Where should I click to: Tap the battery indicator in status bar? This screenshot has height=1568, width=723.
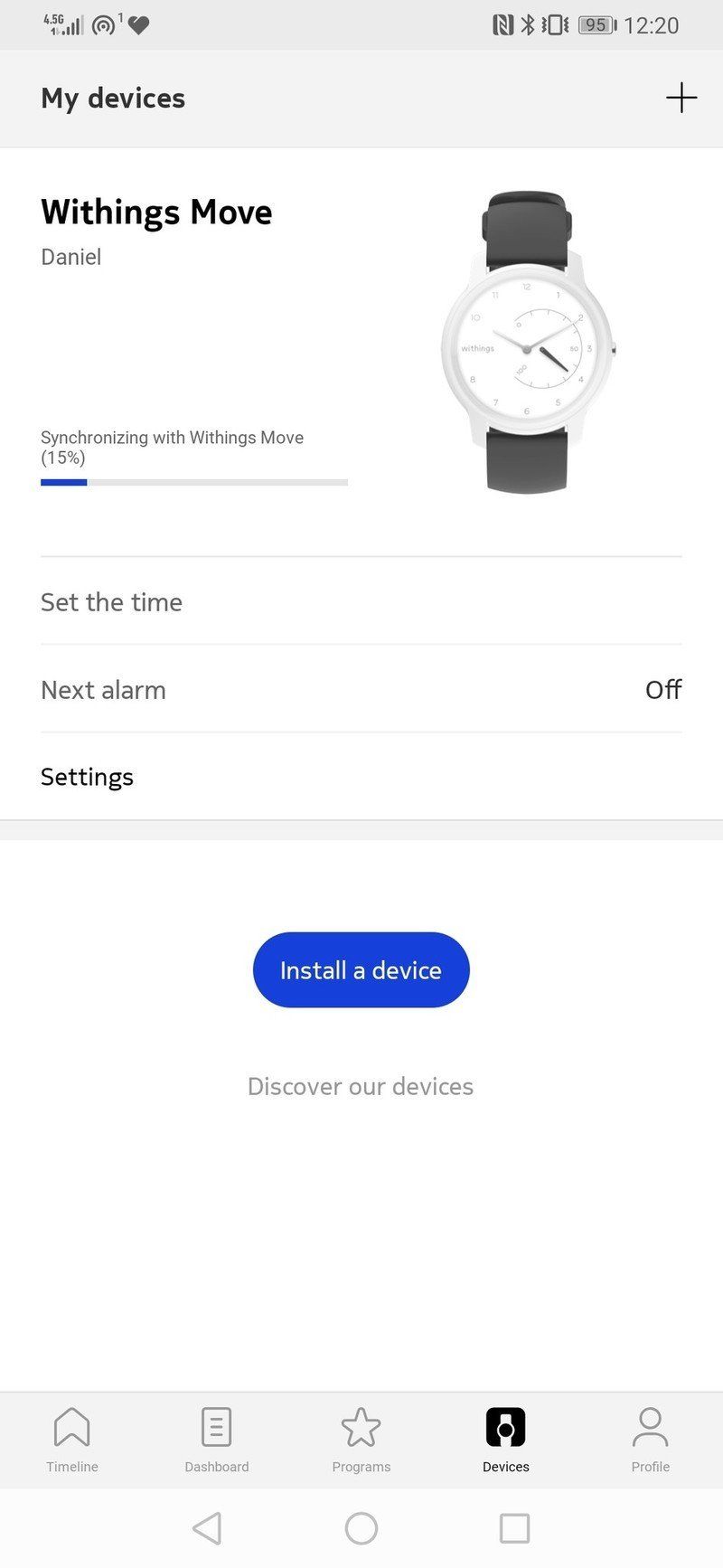click(596, 24)
